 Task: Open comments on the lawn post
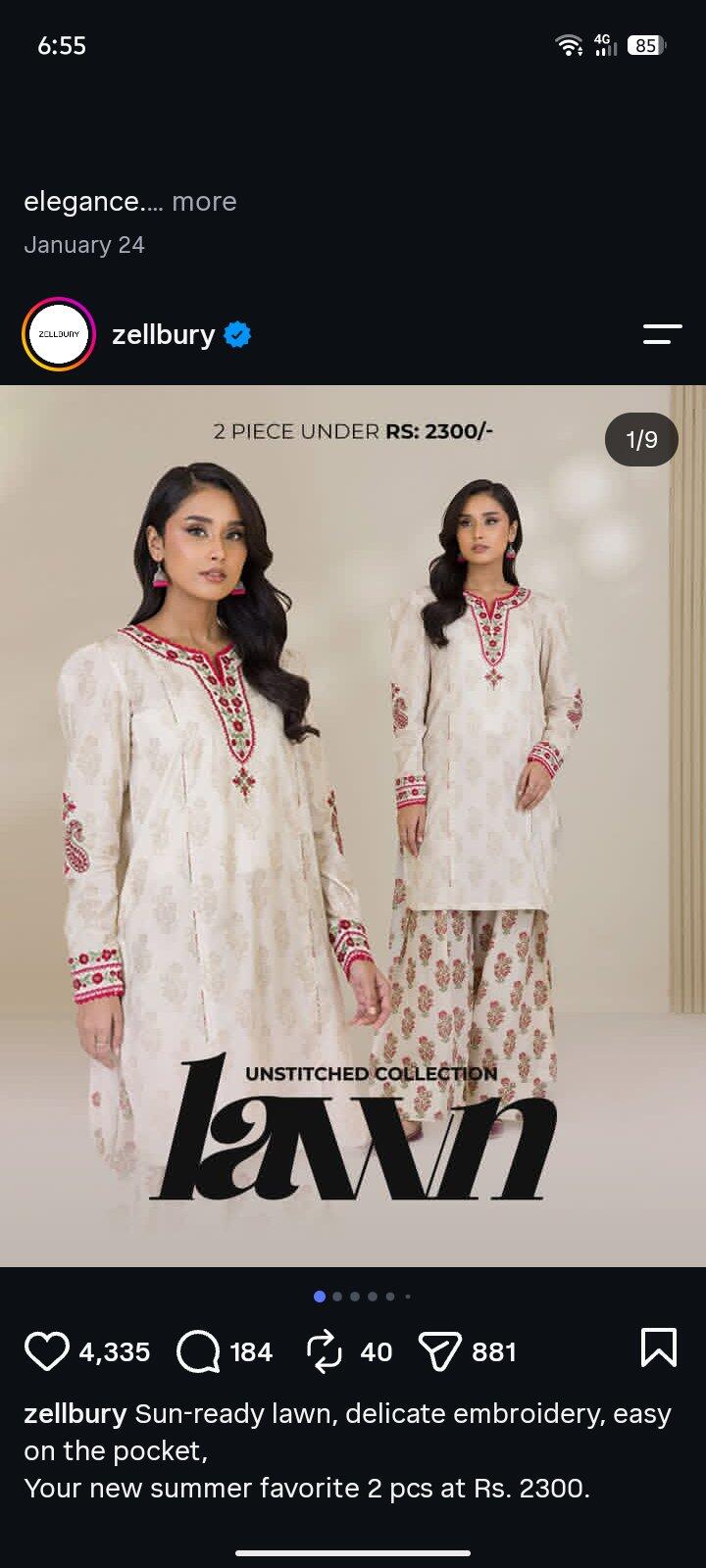[198, 1351]
